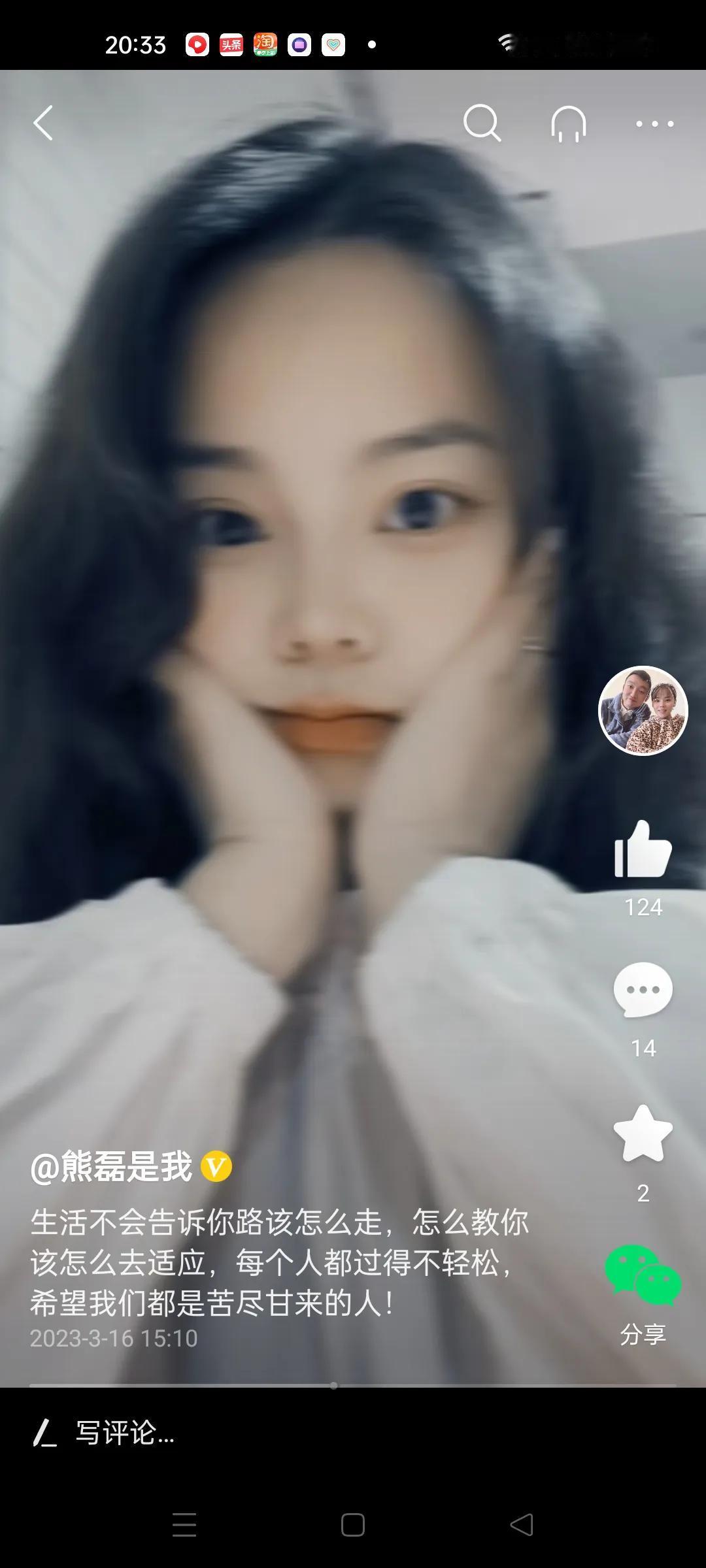
Task: Open search with the magnifier icon
Action: tap(482, 122)
